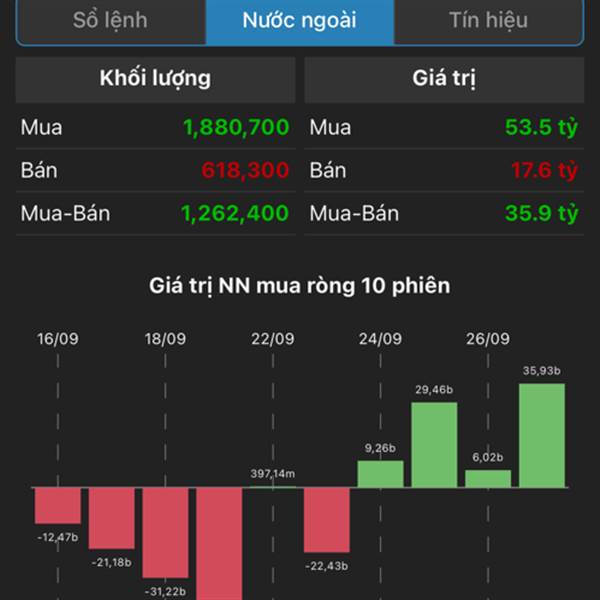Select the Nước ngoài tab

click(299, 20)
